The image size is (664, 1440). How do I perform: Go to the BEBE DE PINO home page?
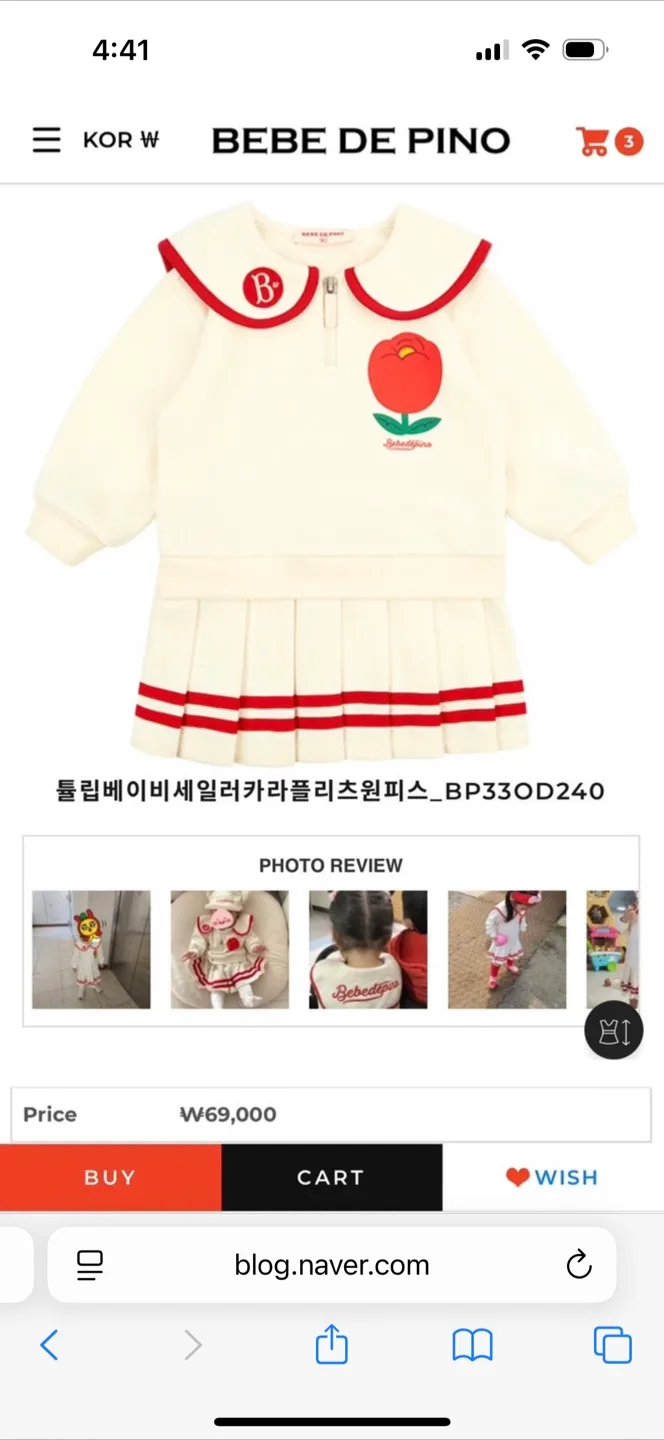click(361, 141)
